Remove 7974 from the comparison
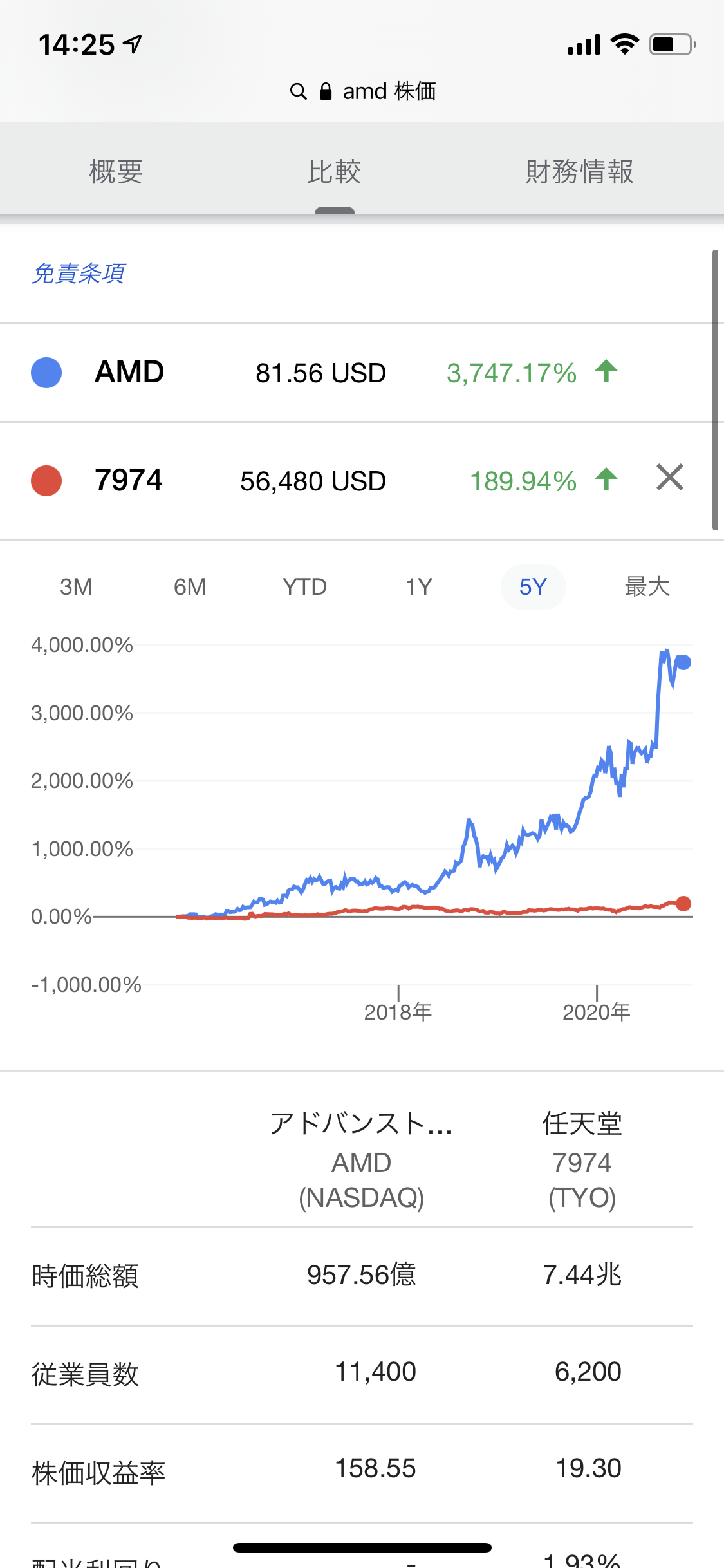This screenshot has height=1568, width=724. (x=669, y=478)
